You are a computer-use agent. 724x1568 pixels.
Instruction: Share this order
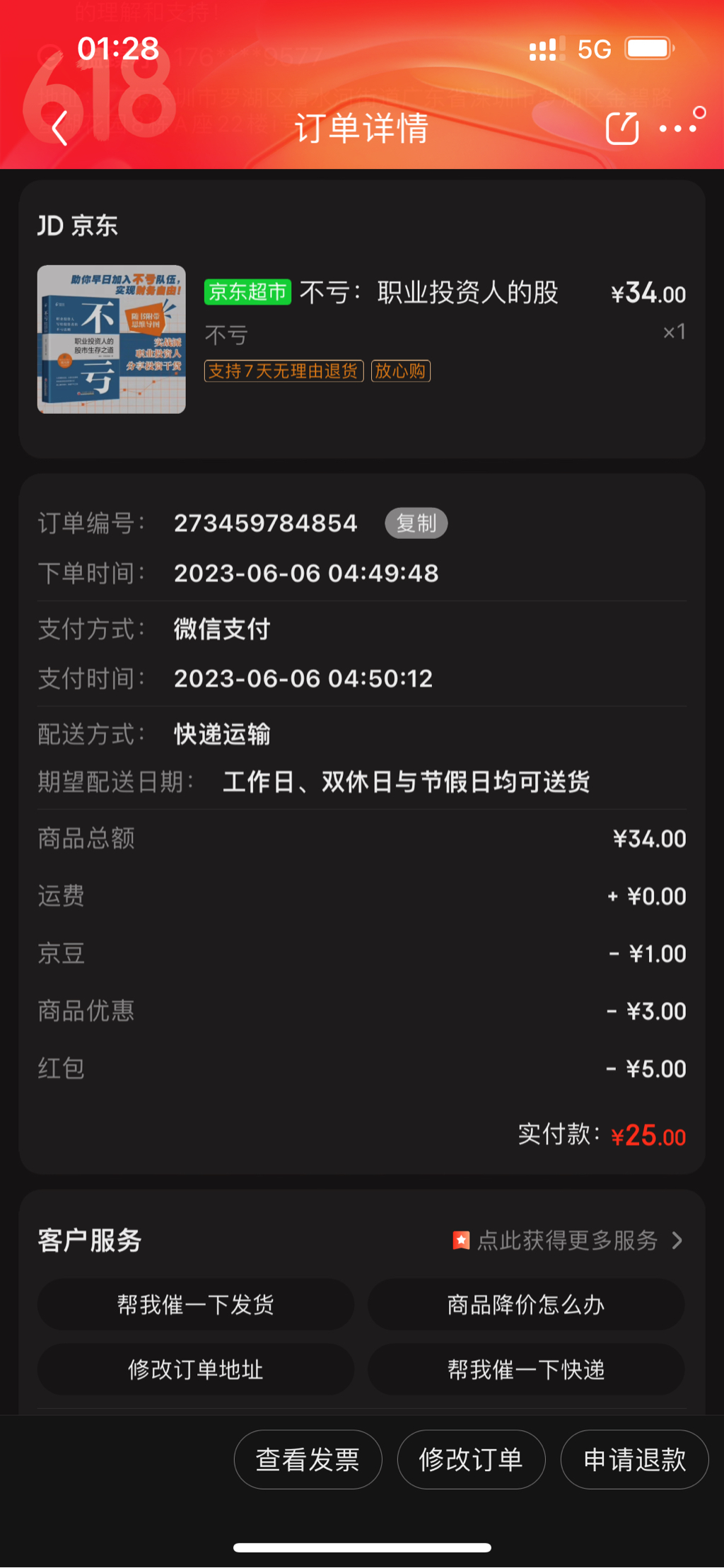click(622, 129)
